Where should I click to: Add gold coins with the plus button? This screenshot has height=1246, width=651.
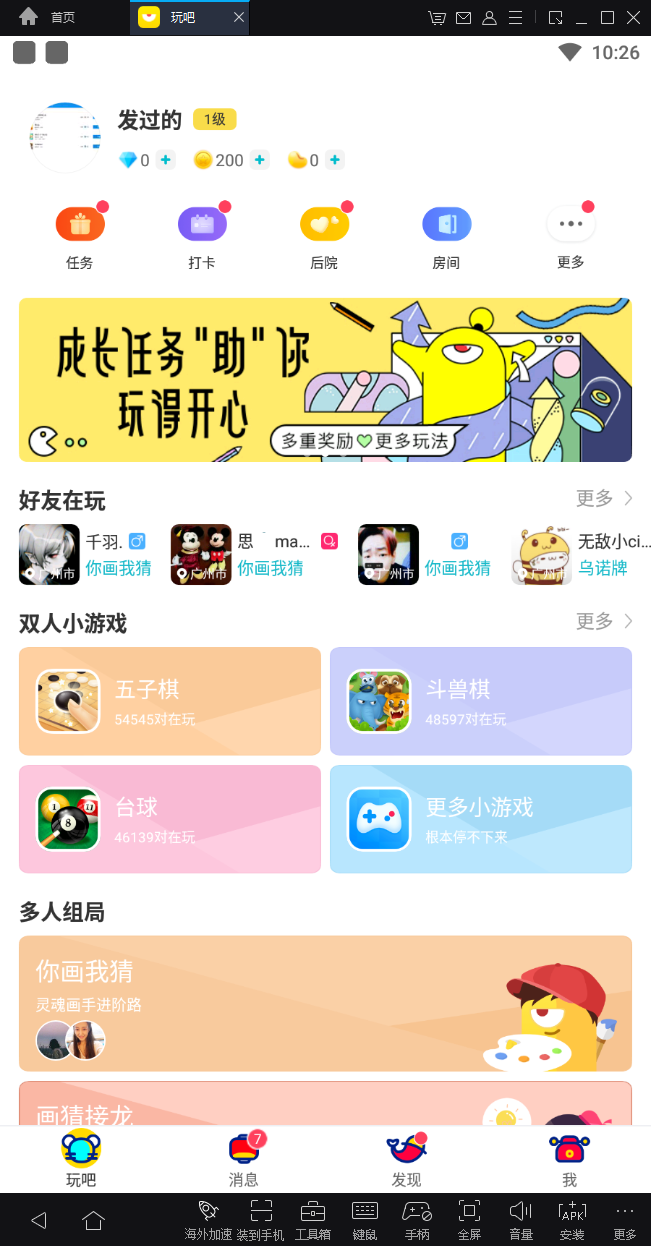(x=259, y=160)
